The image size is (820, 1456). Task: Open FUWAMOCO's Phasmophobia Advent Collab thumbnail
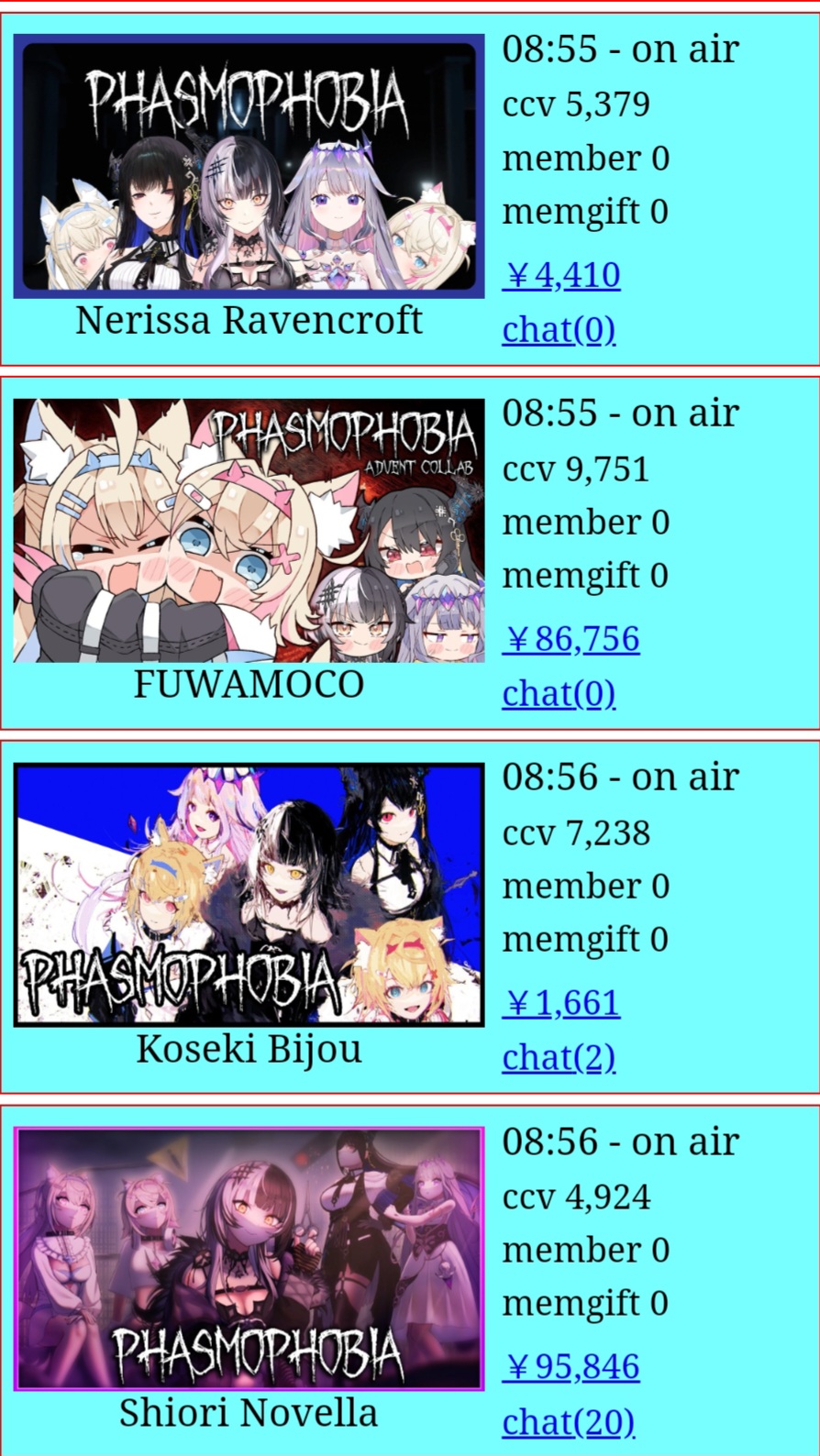249,530
